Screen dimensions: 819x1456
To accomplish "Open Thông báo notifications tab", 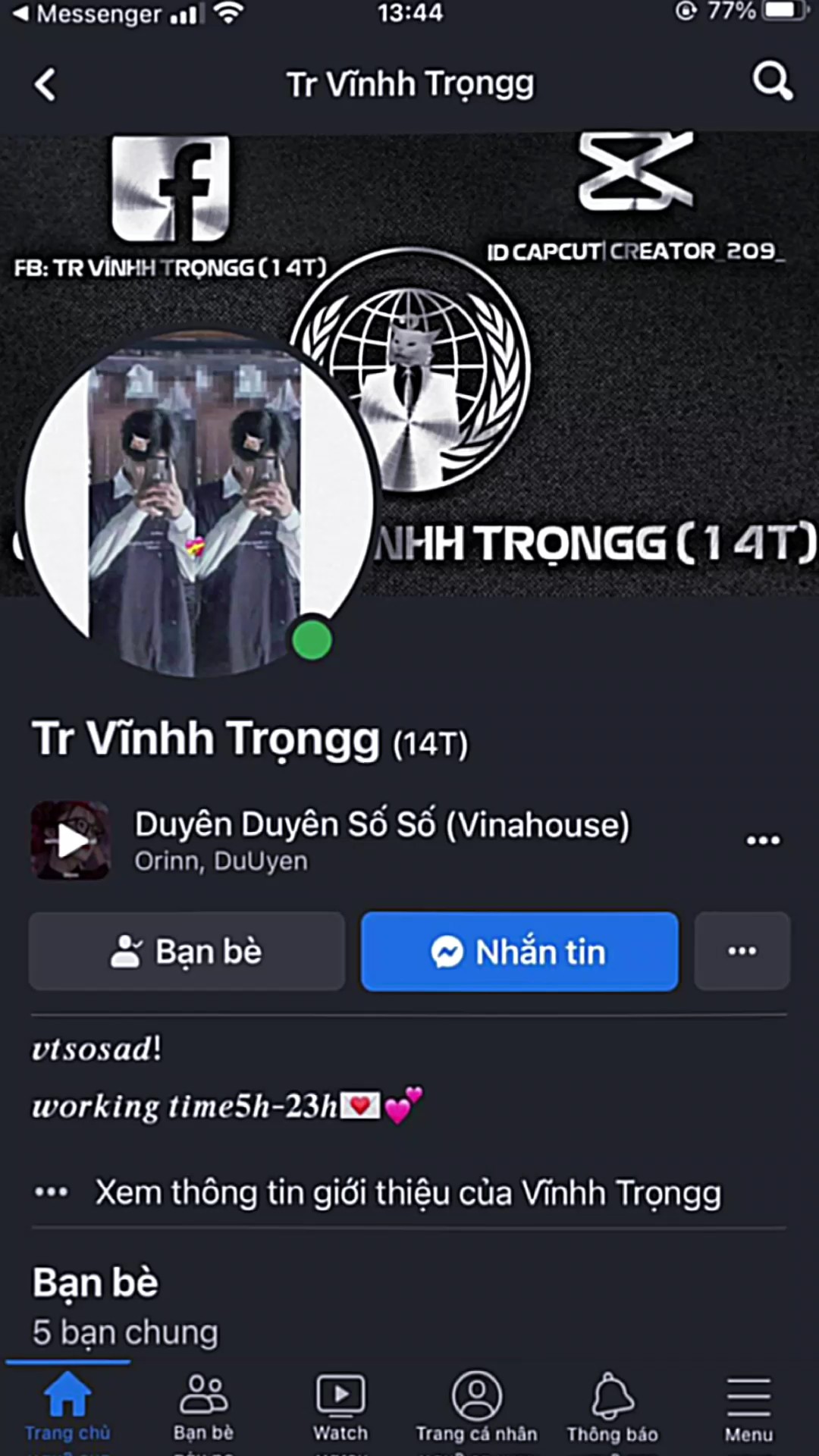I will tap(613, 1407).
